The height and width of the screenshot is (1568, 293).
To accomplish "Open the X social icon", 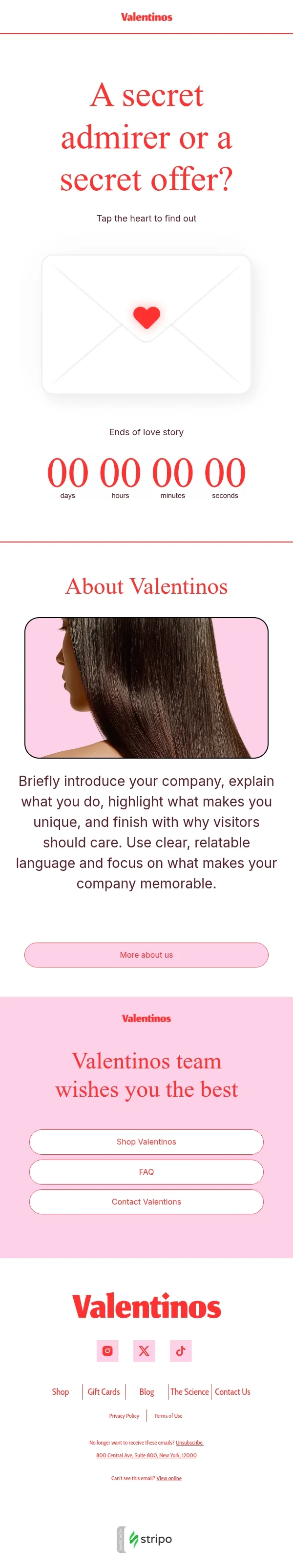I will pos(144,1350).
